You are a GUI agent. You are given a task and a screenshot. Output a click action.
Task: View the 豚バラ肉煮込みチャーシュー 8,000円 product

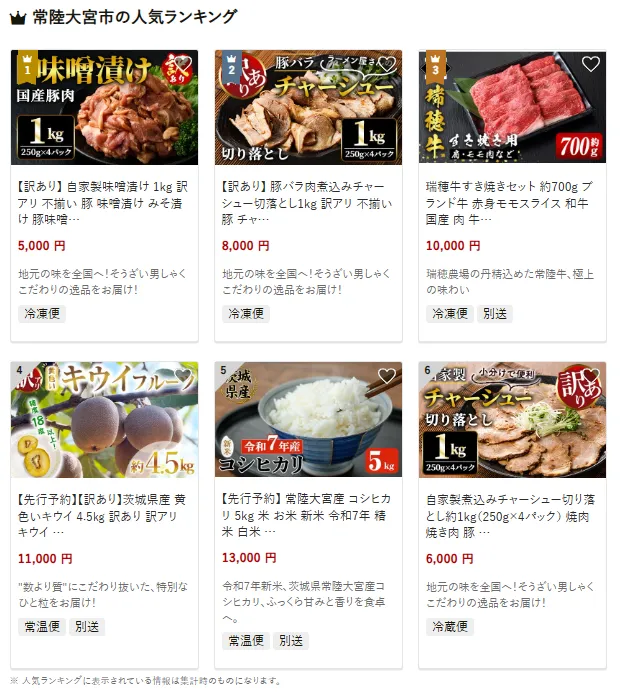click(308, 200)
